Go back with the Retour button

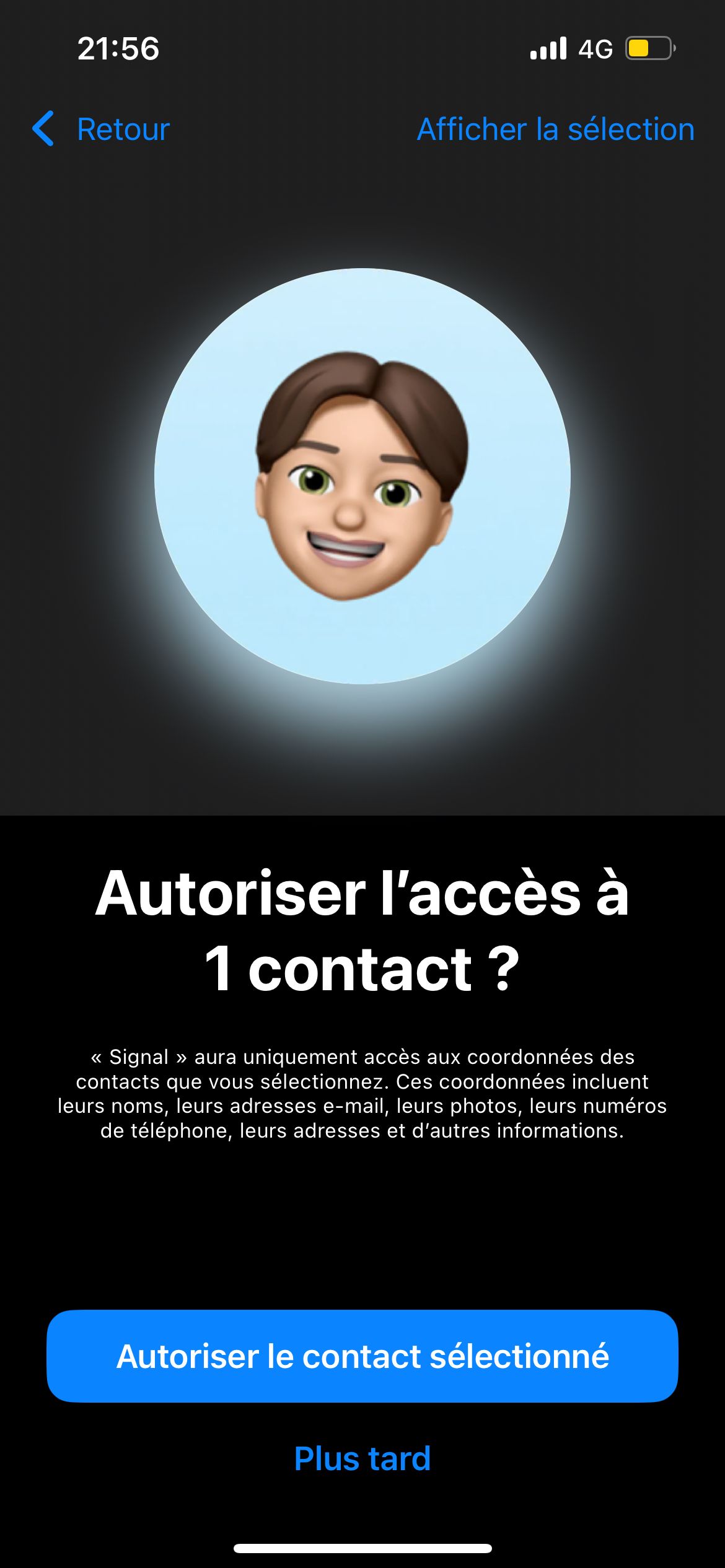102,129
